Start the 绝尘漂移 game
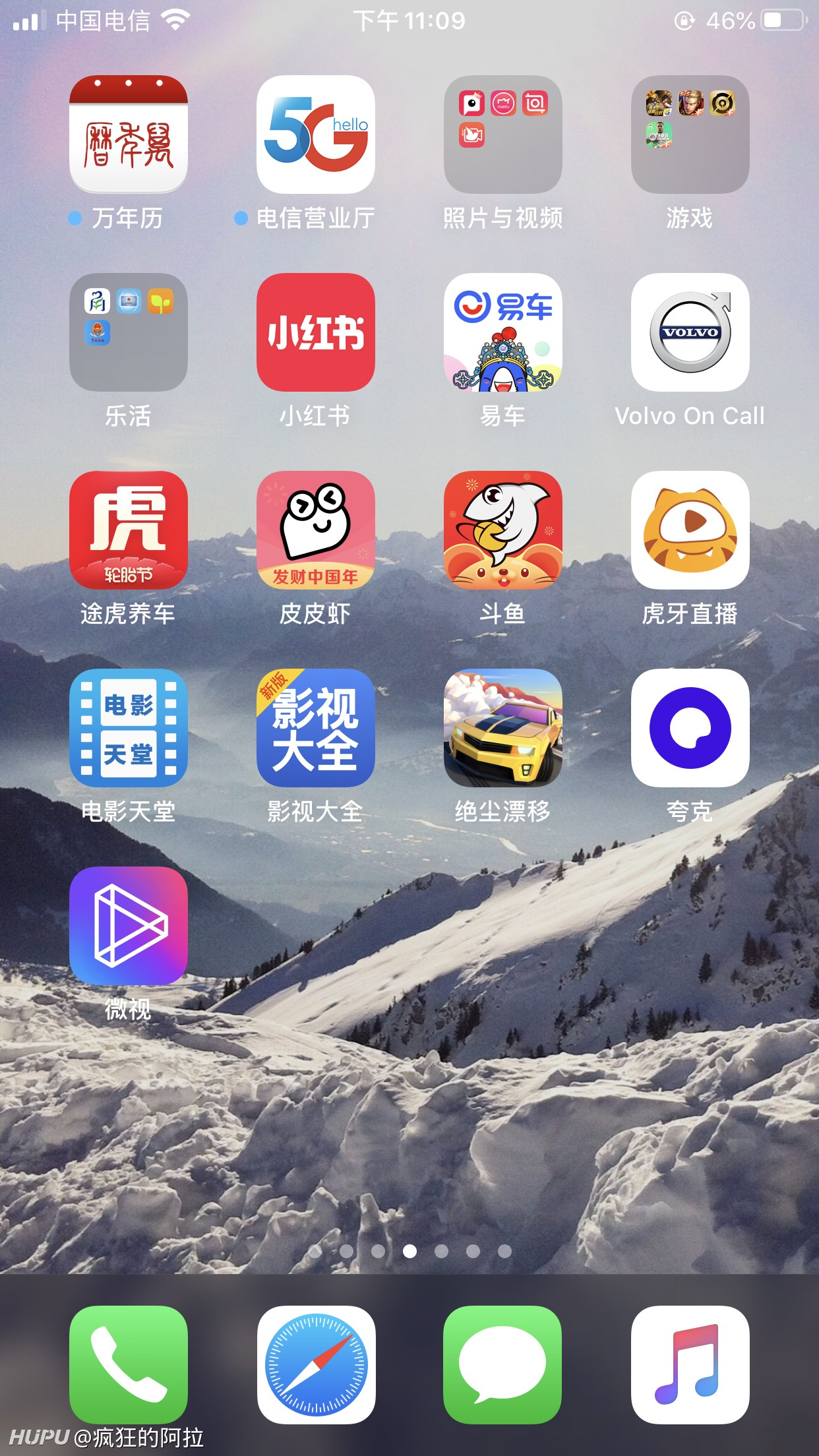The image size is (819, 1456). (503, 728)
